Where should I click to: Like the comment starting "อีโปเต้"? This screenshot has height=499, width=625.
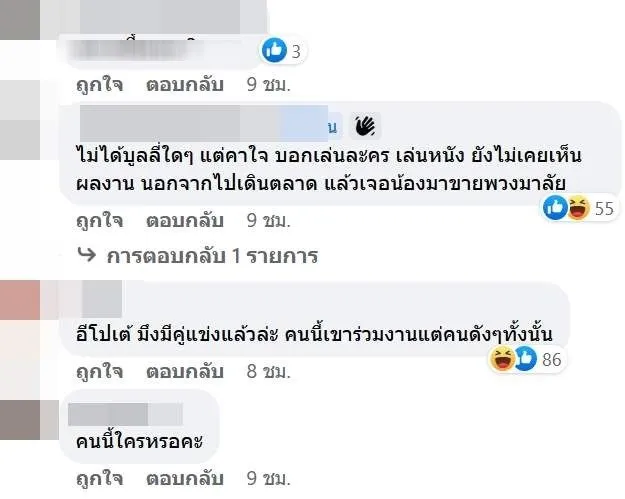(x=99, y=371)
